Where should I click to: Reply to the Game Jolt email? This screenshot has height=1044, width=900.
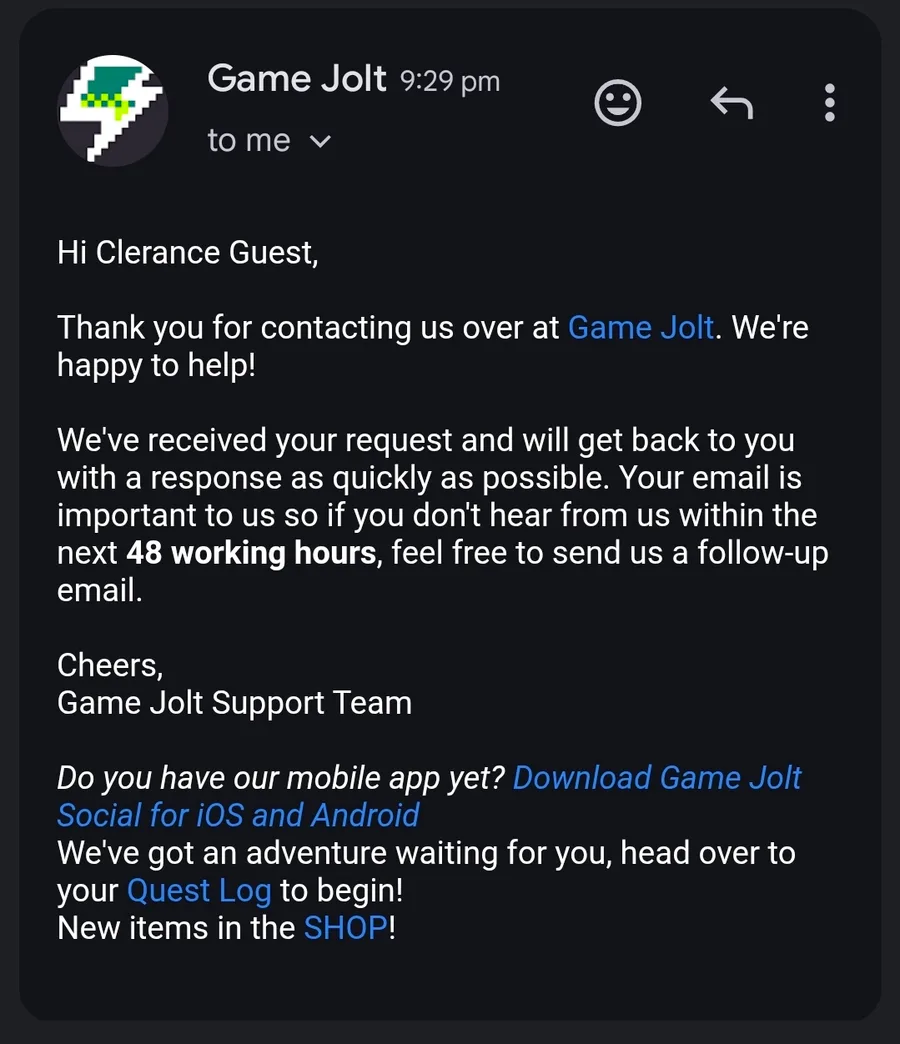click(731, 102)
